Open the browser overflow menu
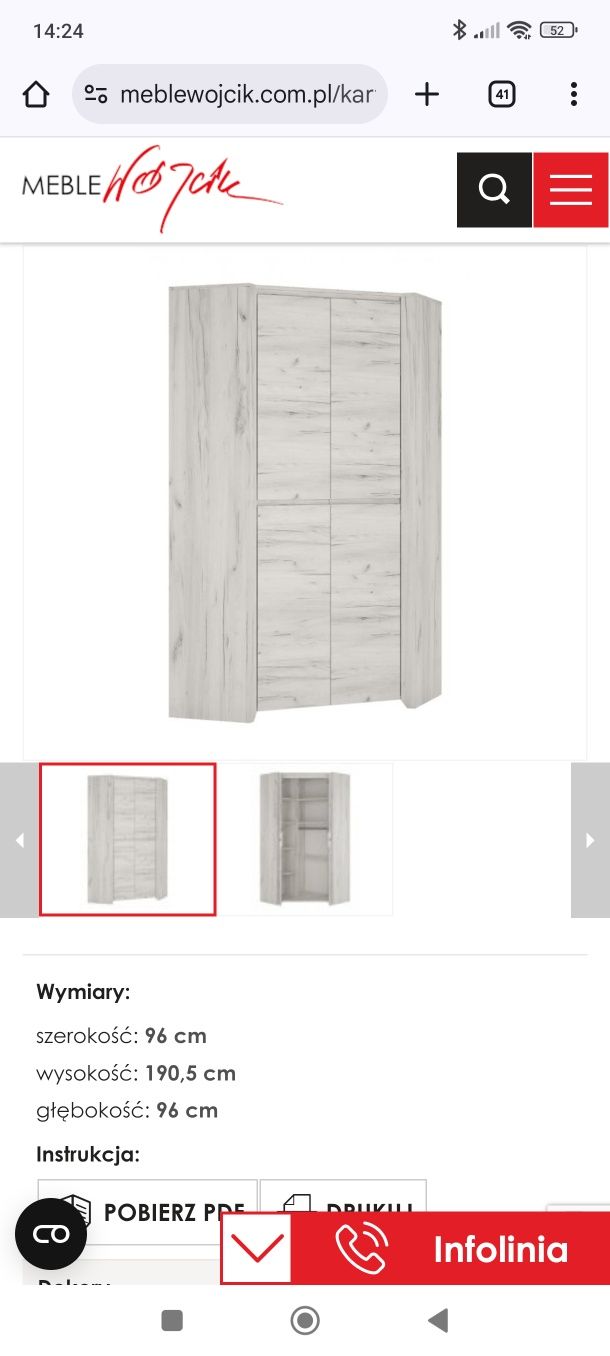The image size is (610, 1356). (x=573, y=95)
